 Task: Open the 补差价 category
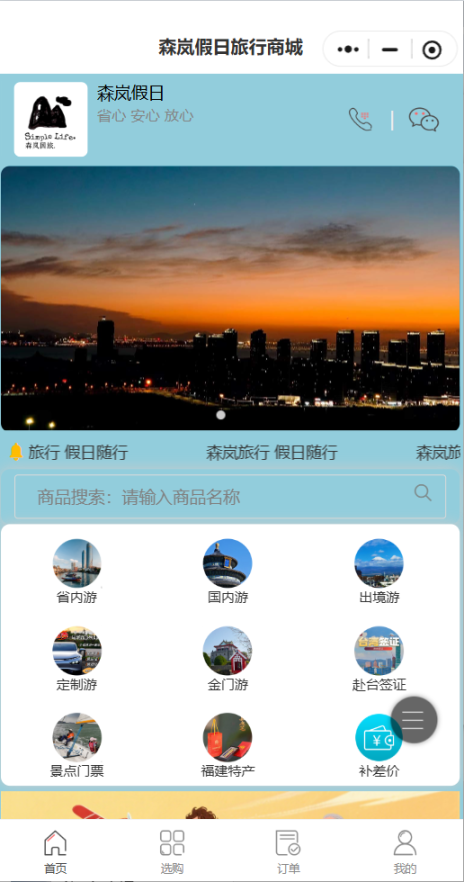tap(379, 746)
